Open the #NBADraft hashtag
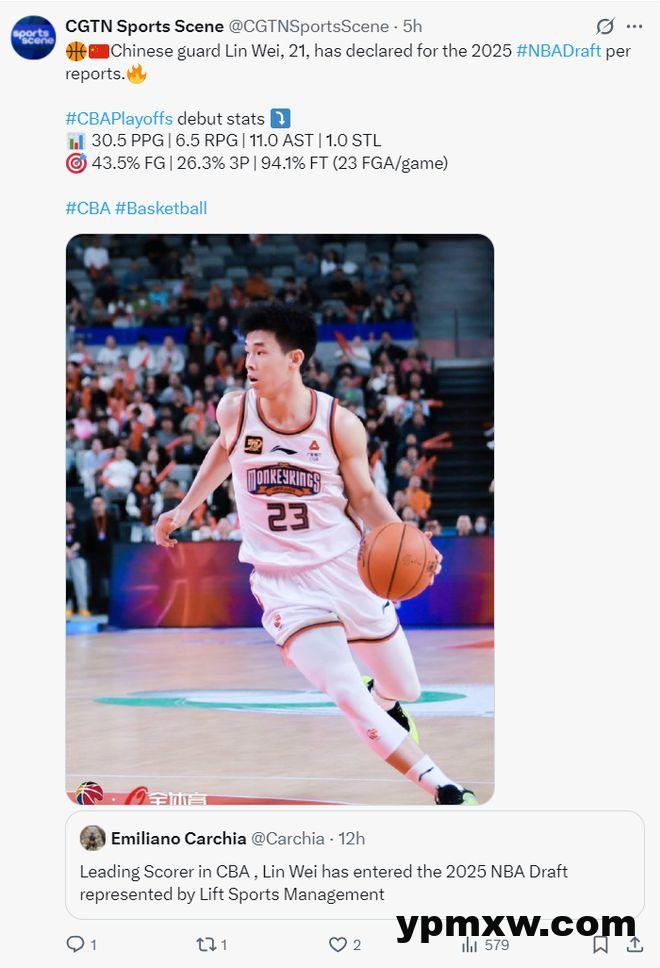This screenshot has width=660, height=968. coord(559,50)
